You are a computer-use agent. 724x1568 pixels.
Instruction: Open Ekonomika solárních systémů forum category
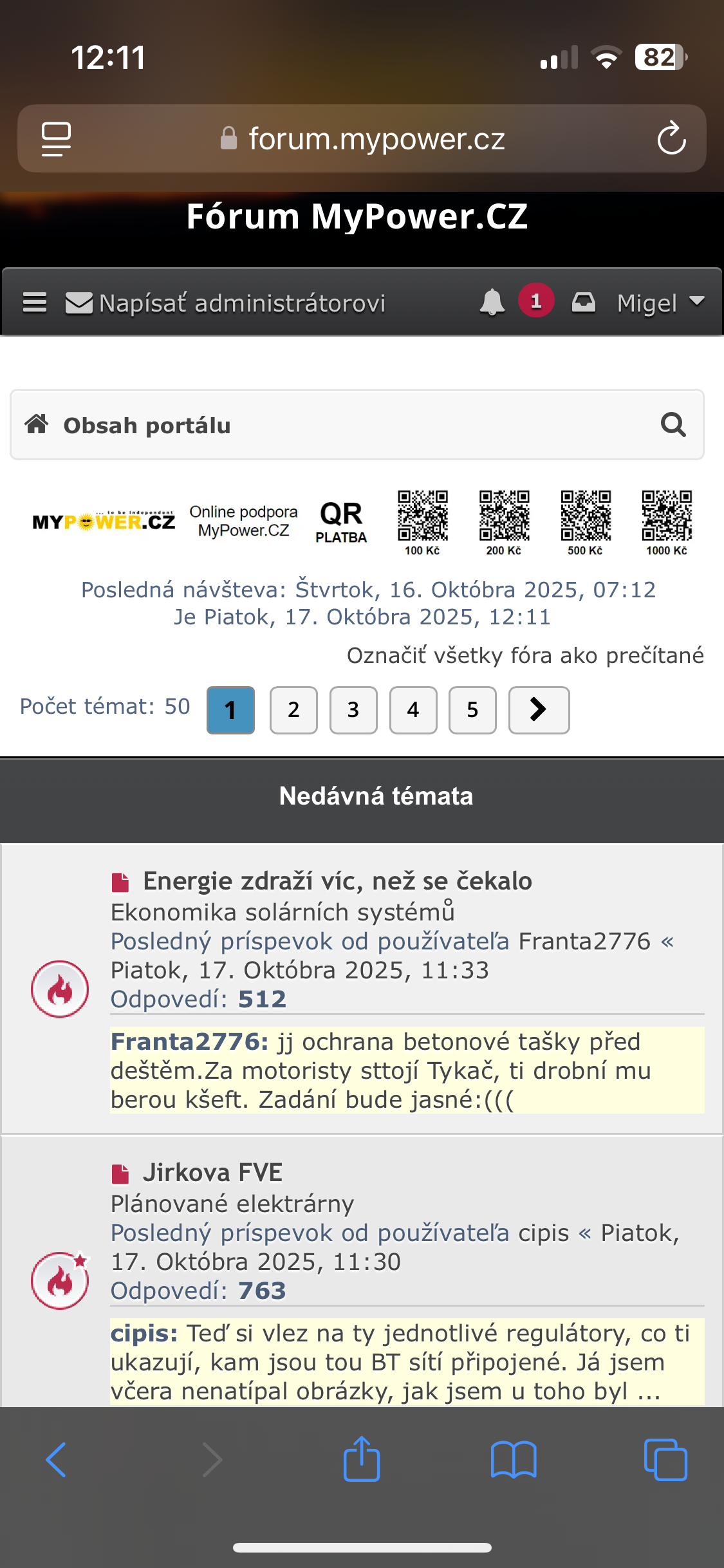click(283, 912)
